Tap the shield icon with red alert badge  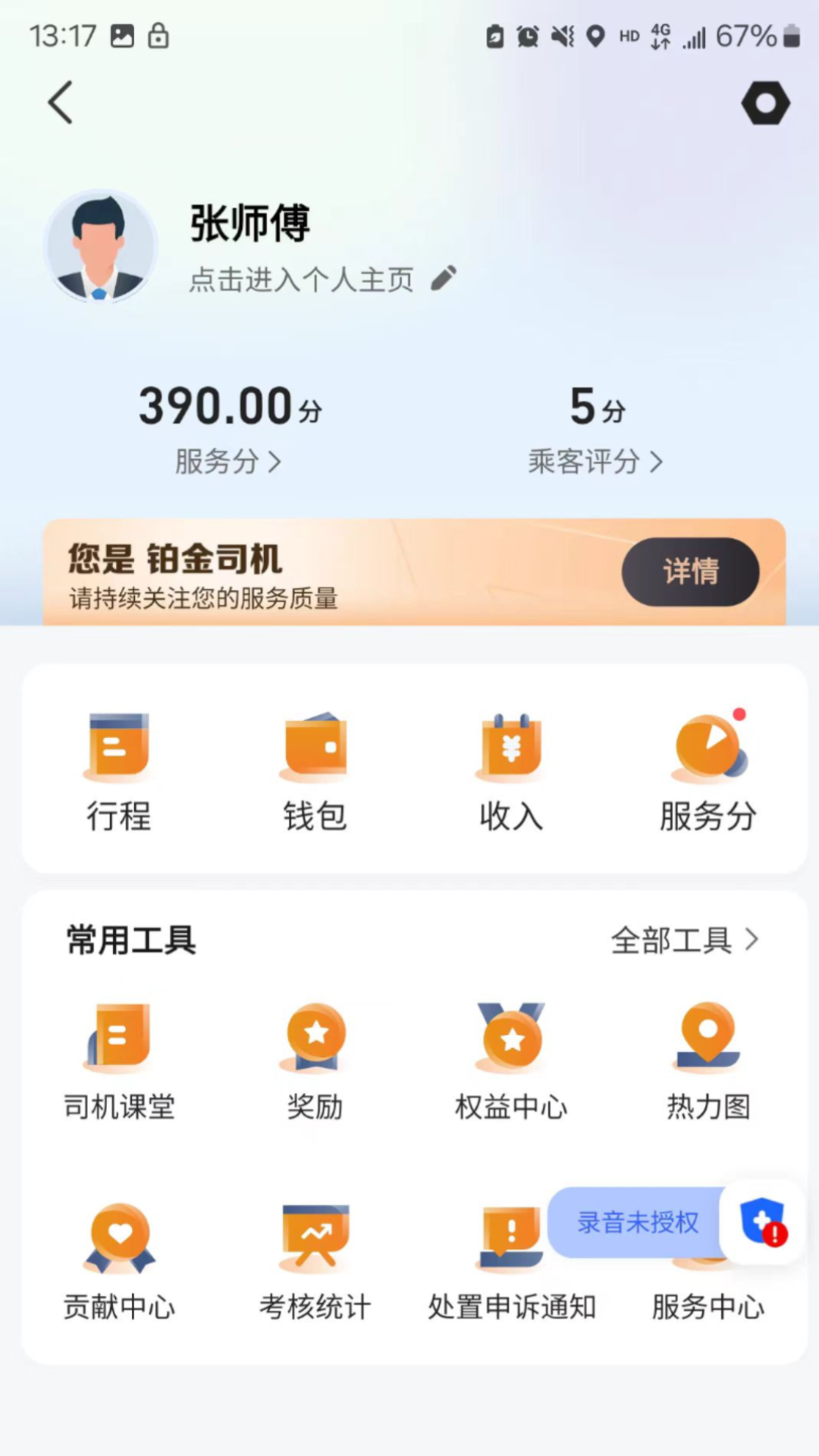pyautogui.click(x=762, y=1223)
